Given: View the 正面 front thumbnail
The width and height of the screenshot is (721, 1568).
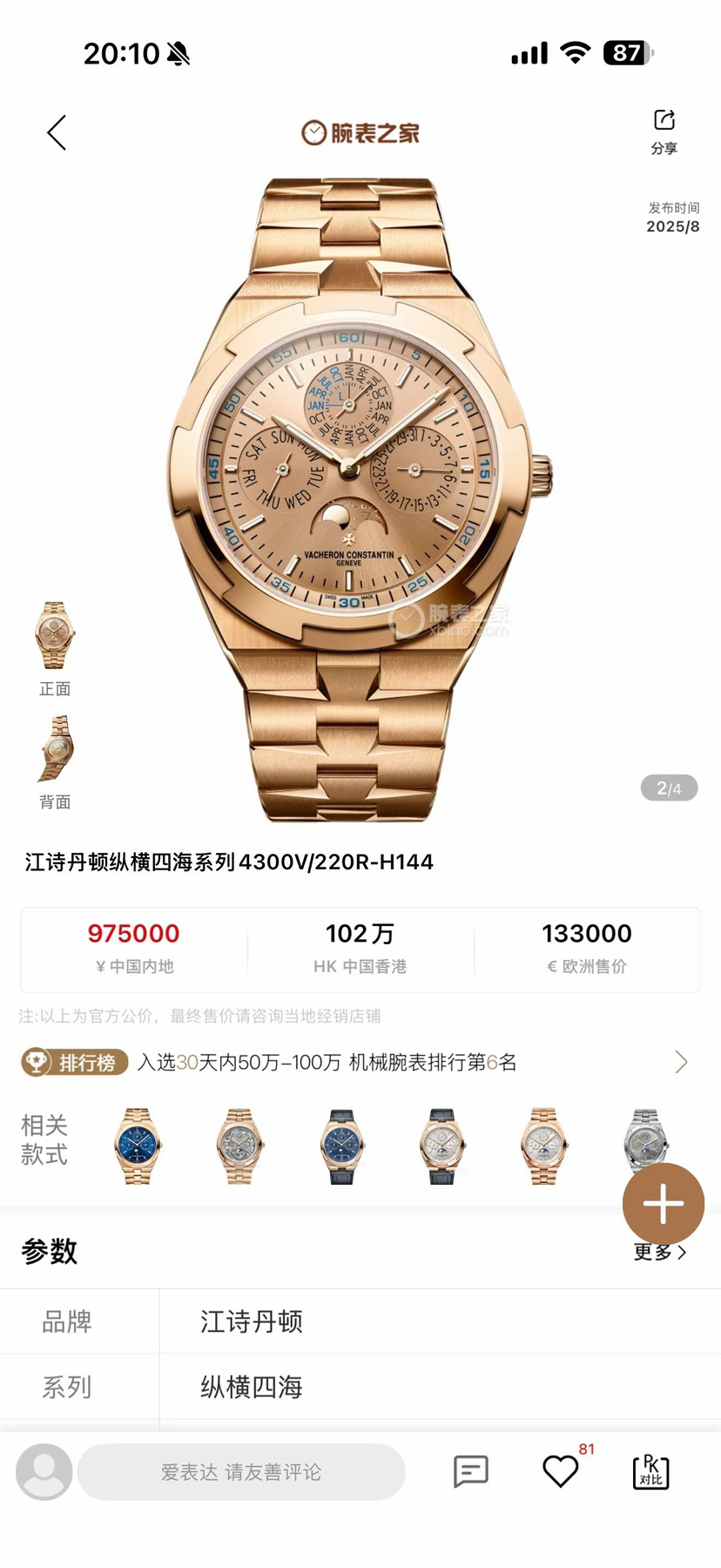Looking at the screenshot, I should click(x=55, y=647).
